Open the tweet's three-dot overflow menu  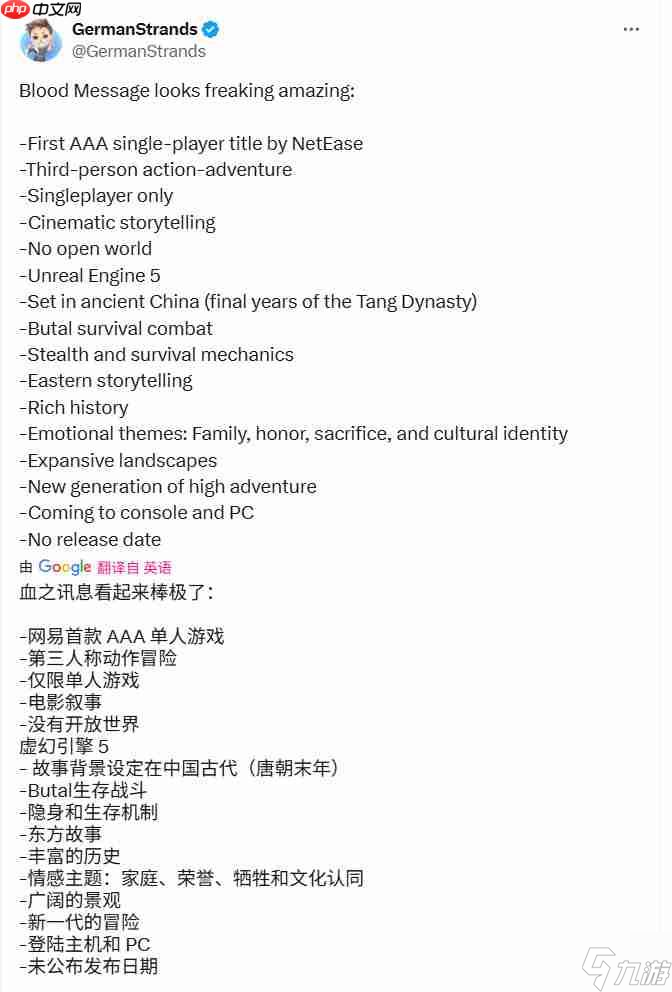pos(631,30)
